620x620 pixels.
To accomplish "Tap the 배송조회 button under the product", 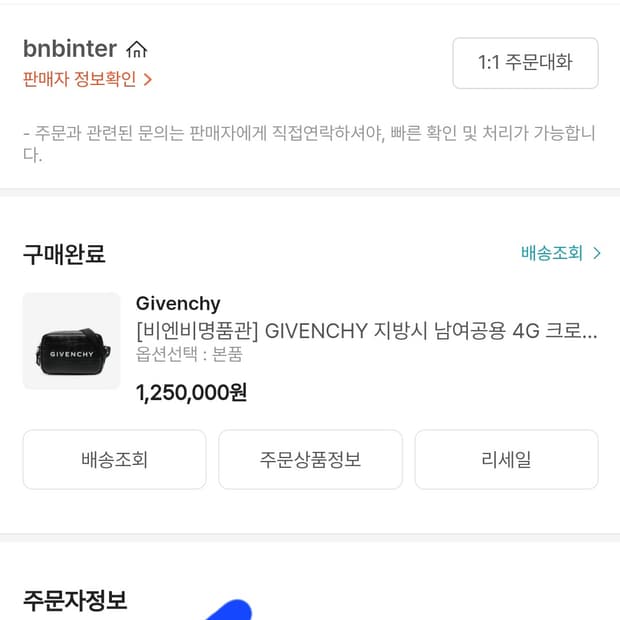I will [114, 460].
